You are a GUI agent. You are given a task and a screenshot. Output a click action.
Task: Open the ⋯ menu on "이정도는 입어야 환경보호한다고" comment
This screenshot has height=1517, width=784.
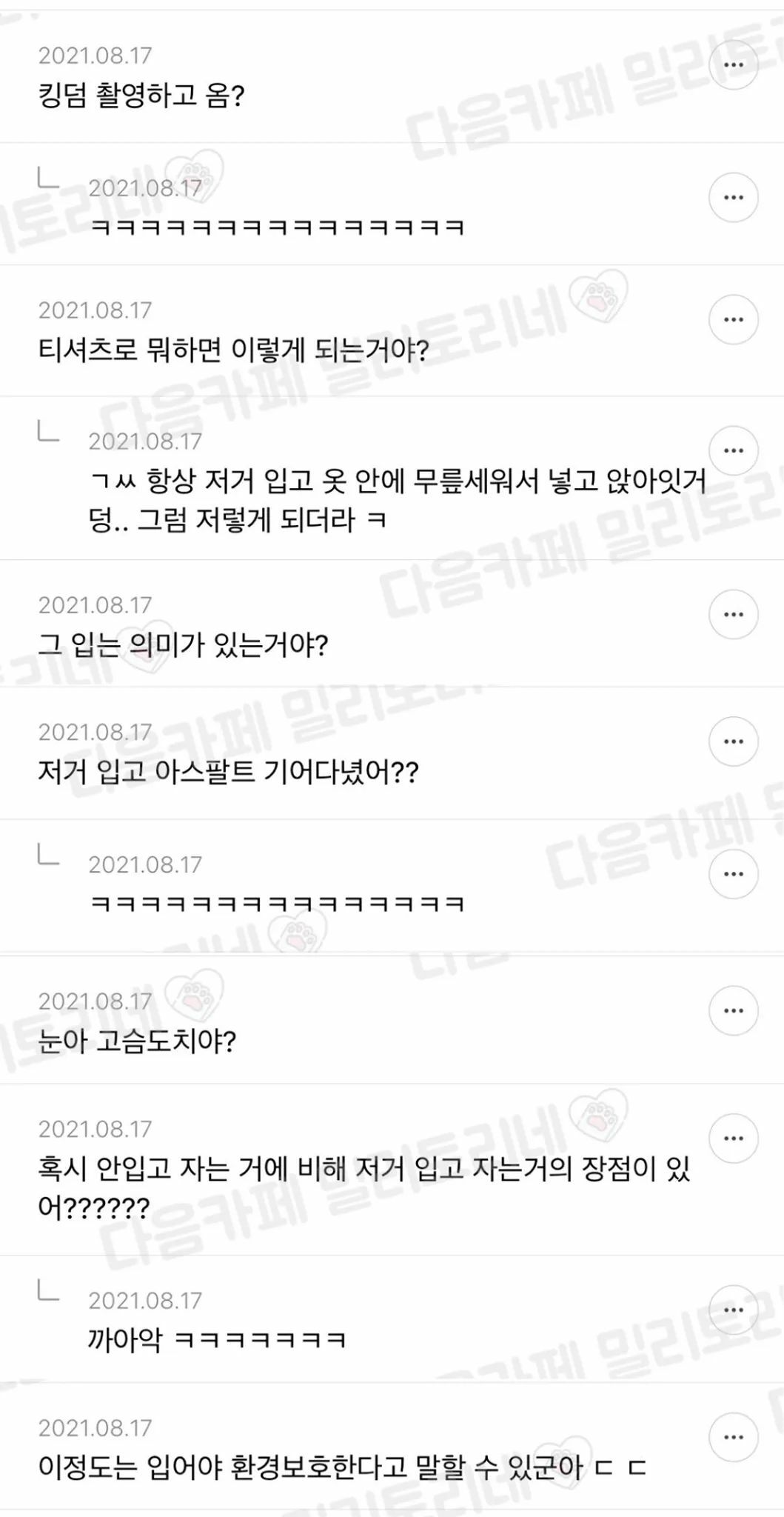[733, 1437]
